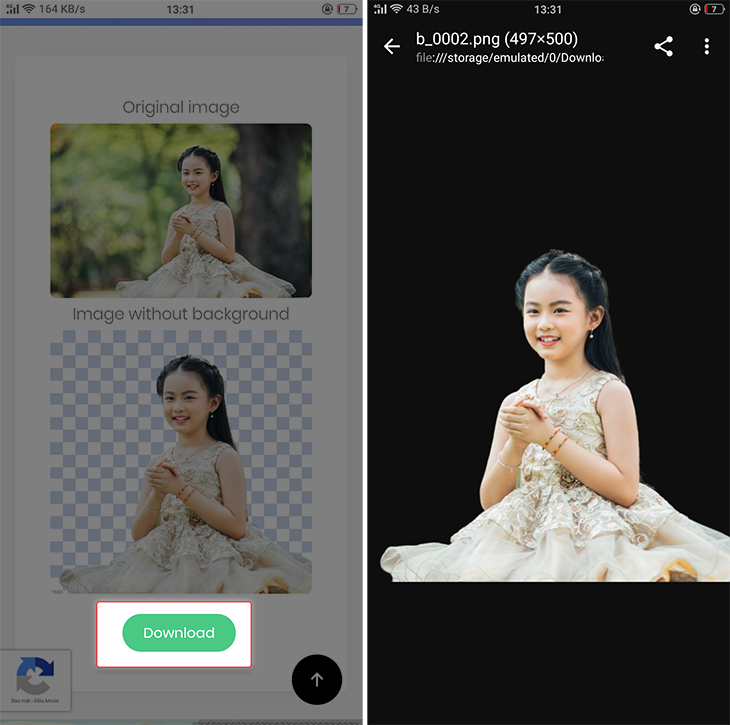
Task: Share the b_0002.png image
Action: coord(663,47)
